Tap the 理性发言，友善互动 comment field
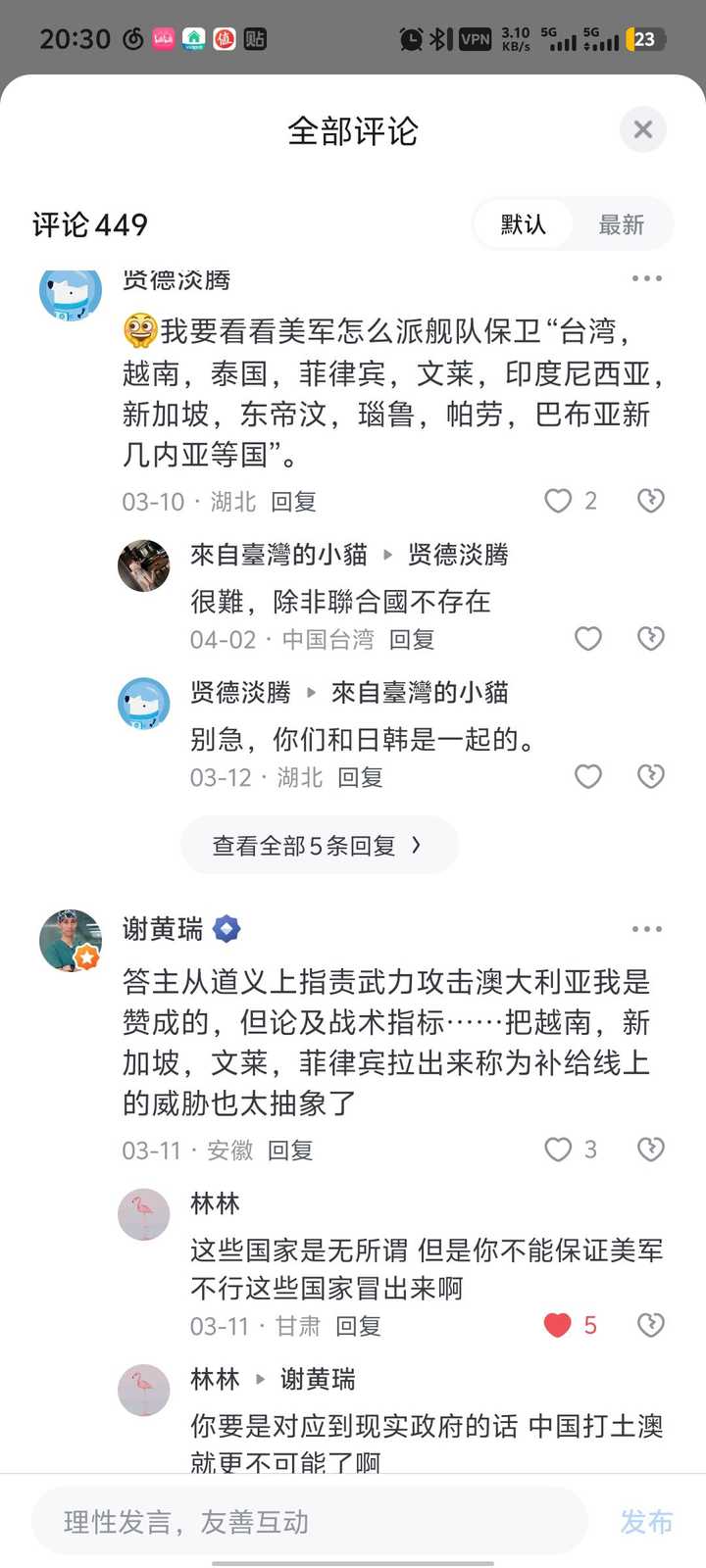The image size is (706, 1568). [x=309, y=1521]
